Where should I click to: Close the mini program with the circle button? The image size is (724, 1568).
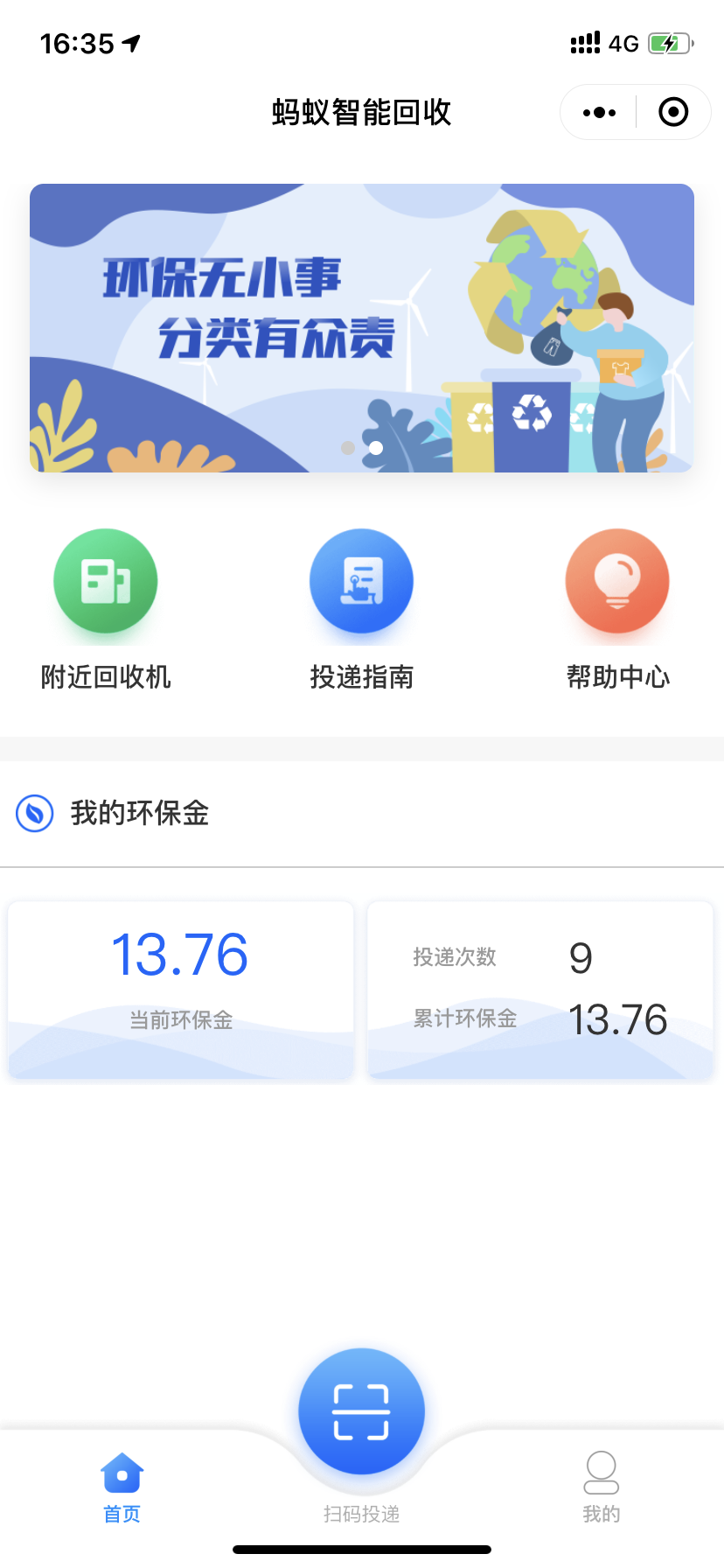tap(673, 112)
